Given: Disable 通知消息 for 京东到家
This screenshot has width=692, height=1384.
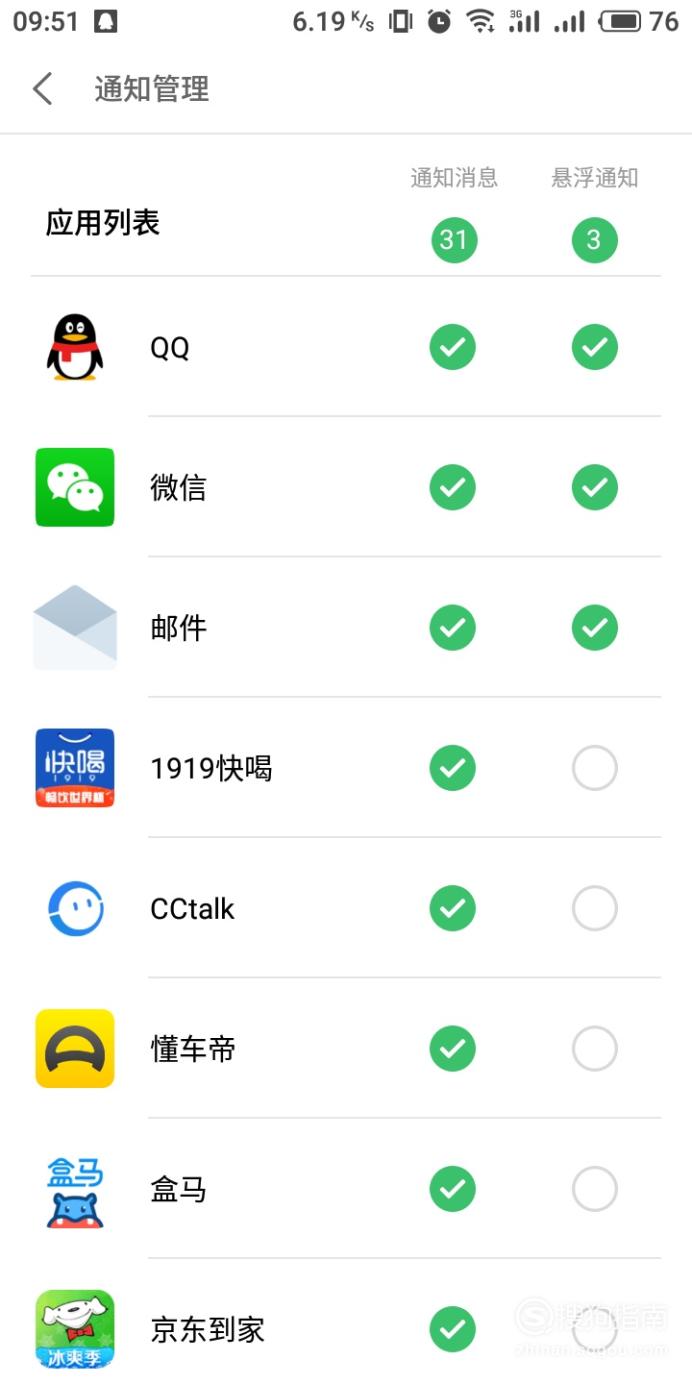Looking at the screenshot, I should (453, 1329).
